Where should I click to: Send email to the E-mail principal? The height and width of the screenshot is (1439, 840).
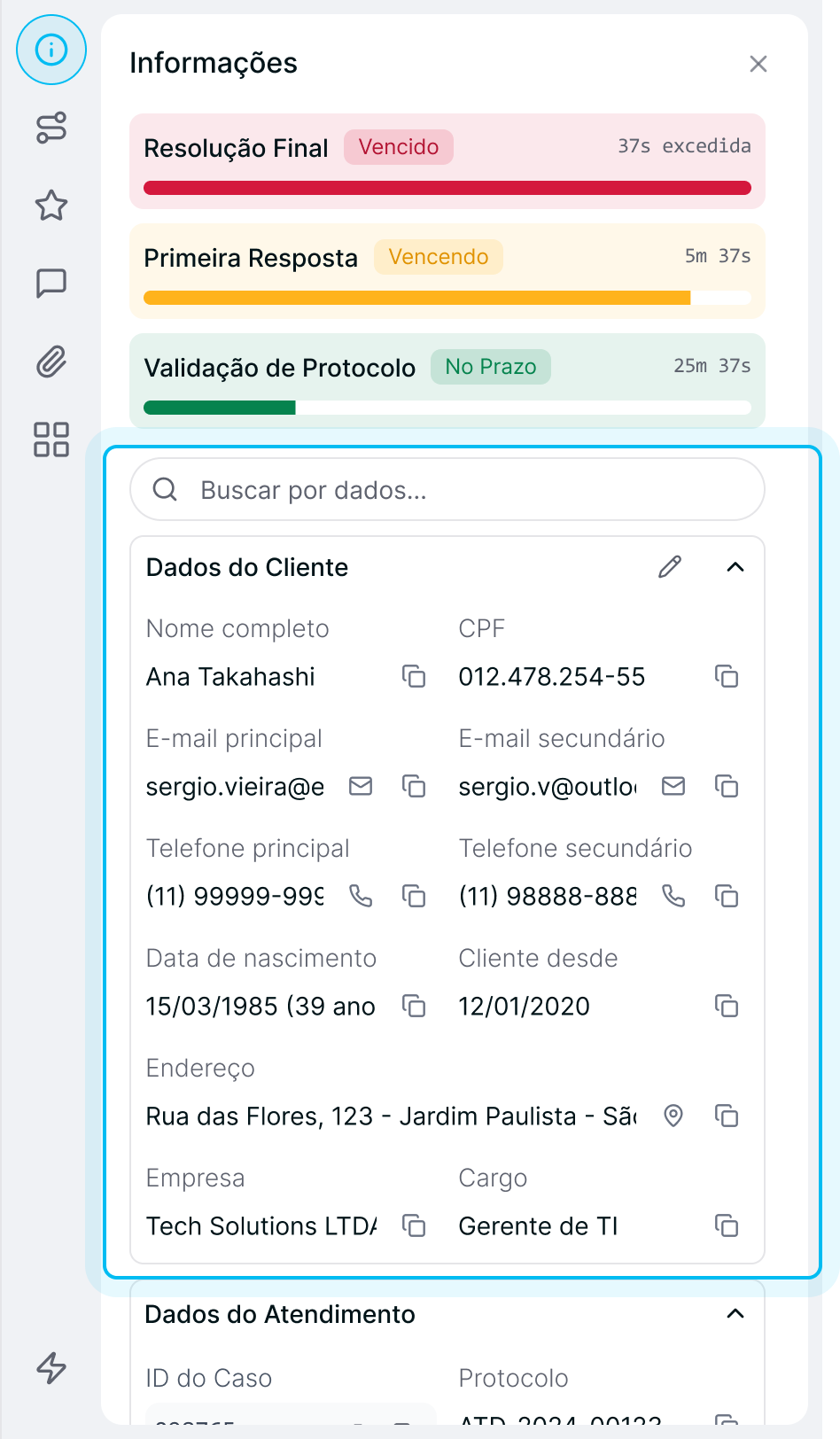361,787
